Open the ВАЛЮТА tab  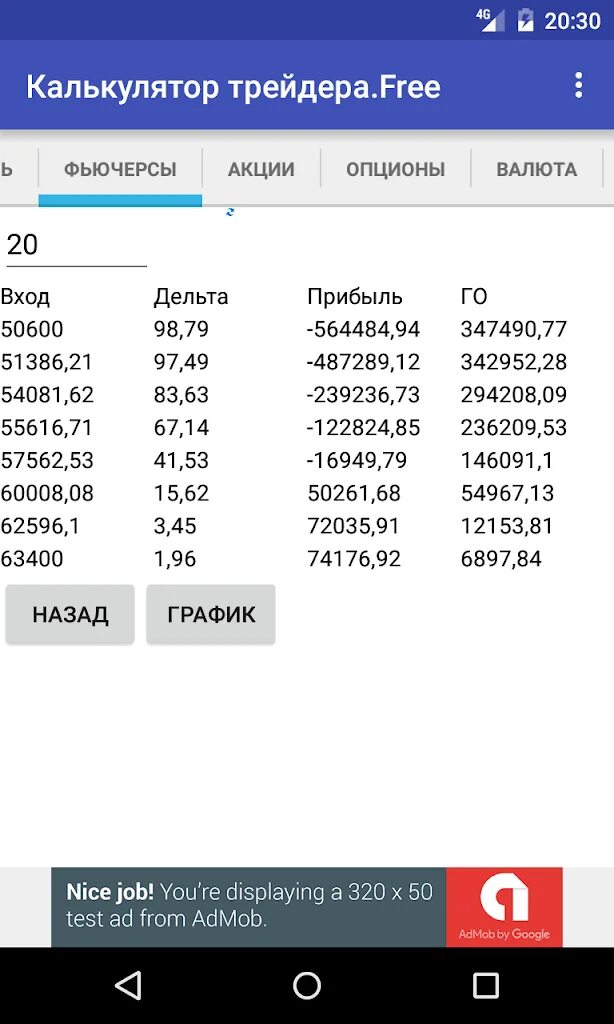536,170
